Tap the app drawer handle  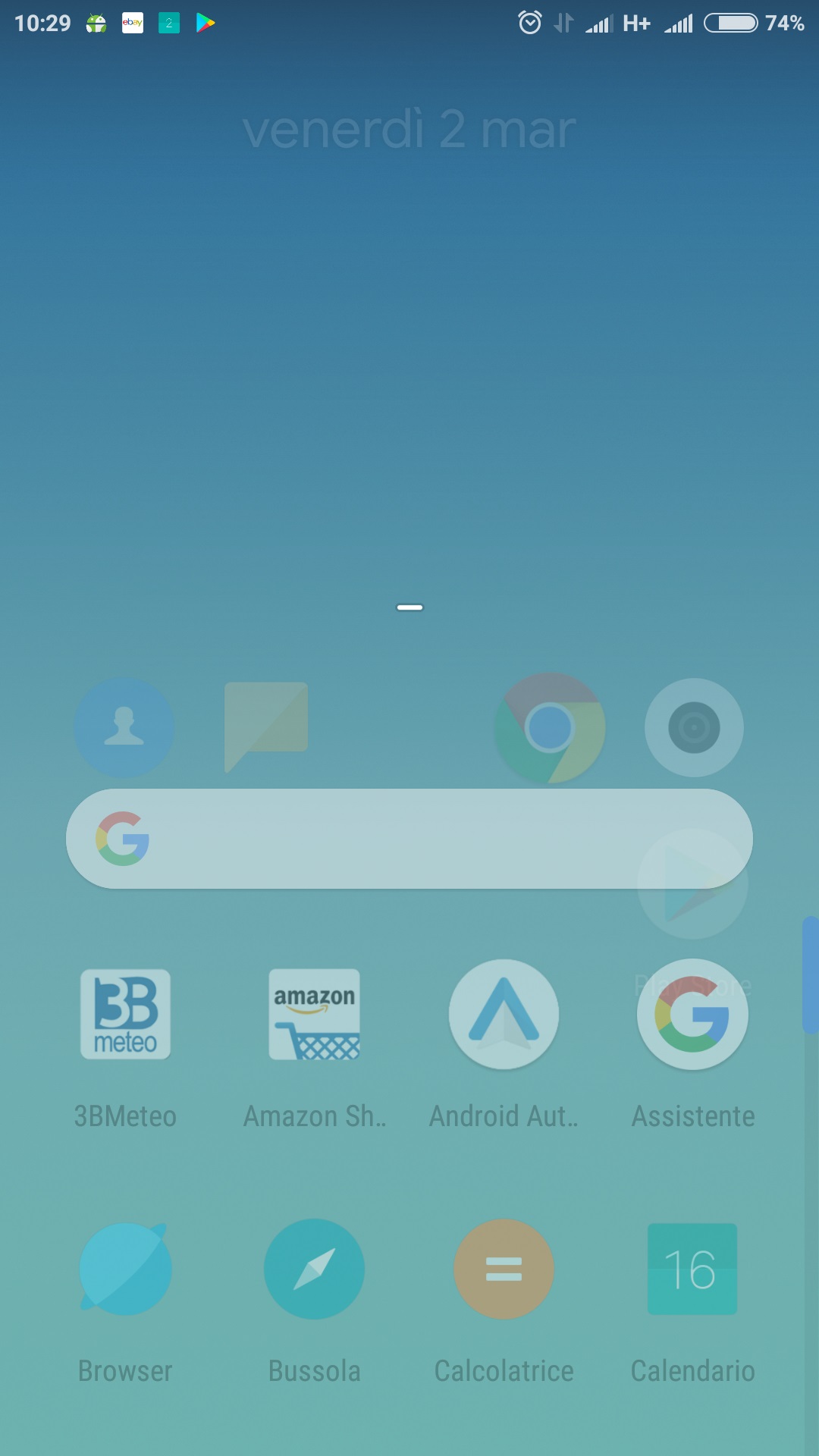click(409, 607)
